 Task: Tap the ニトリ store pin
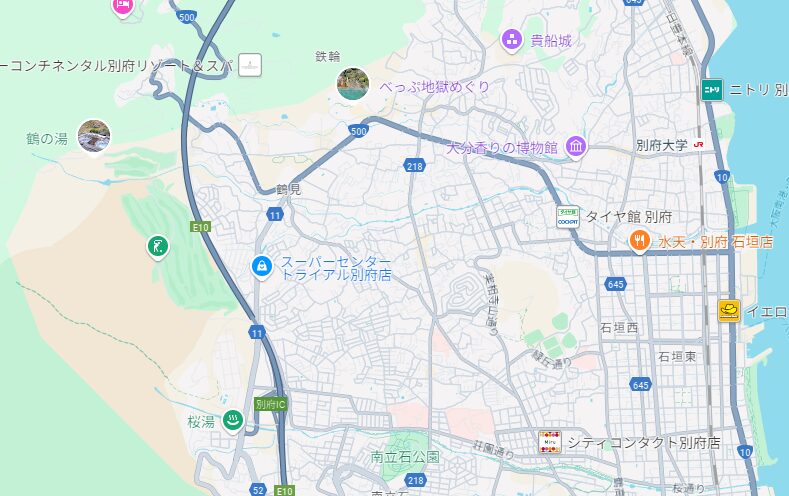coord(711,90)
